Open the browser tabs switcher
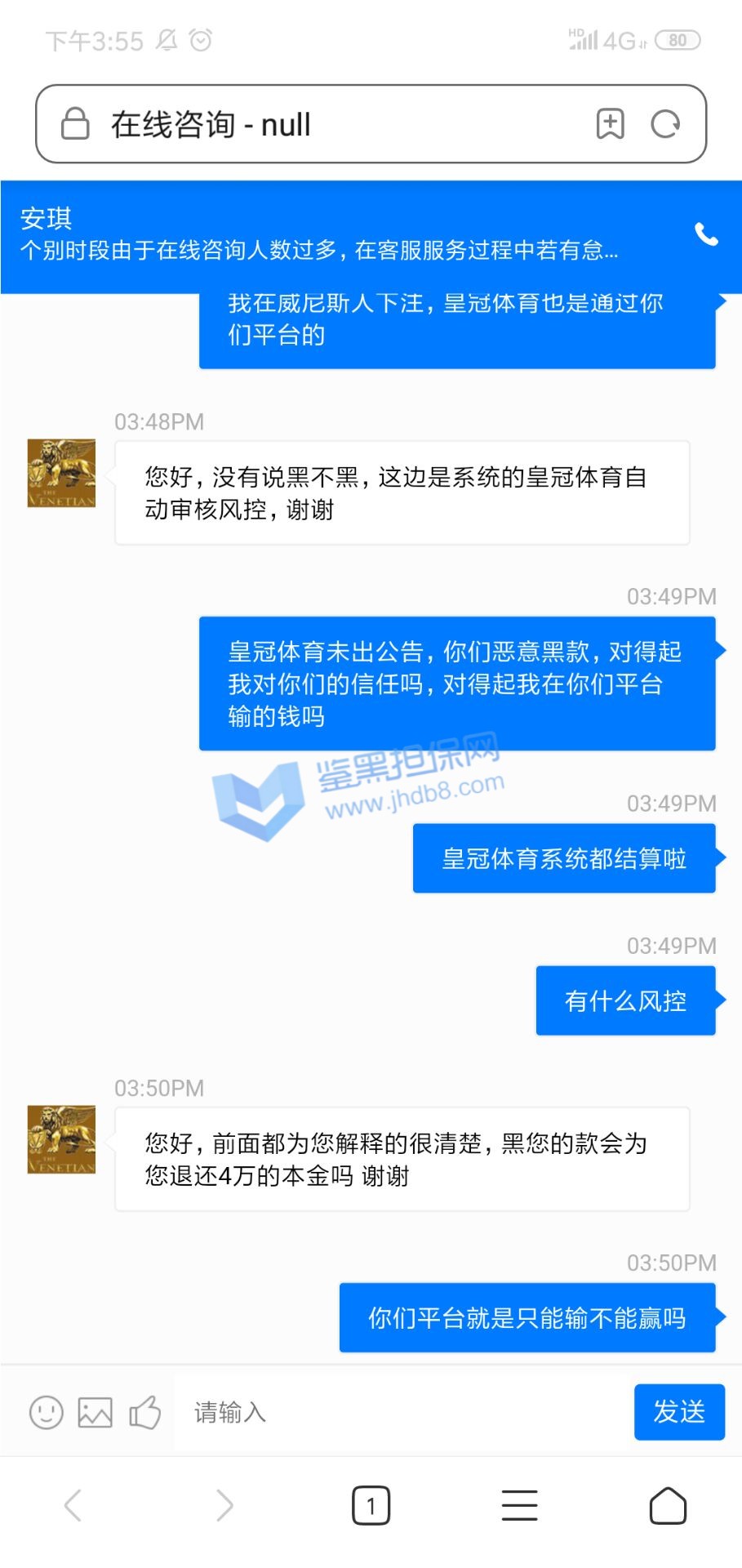The width and height of the screenshot is (742, 1568). [x=371, y=1505]
